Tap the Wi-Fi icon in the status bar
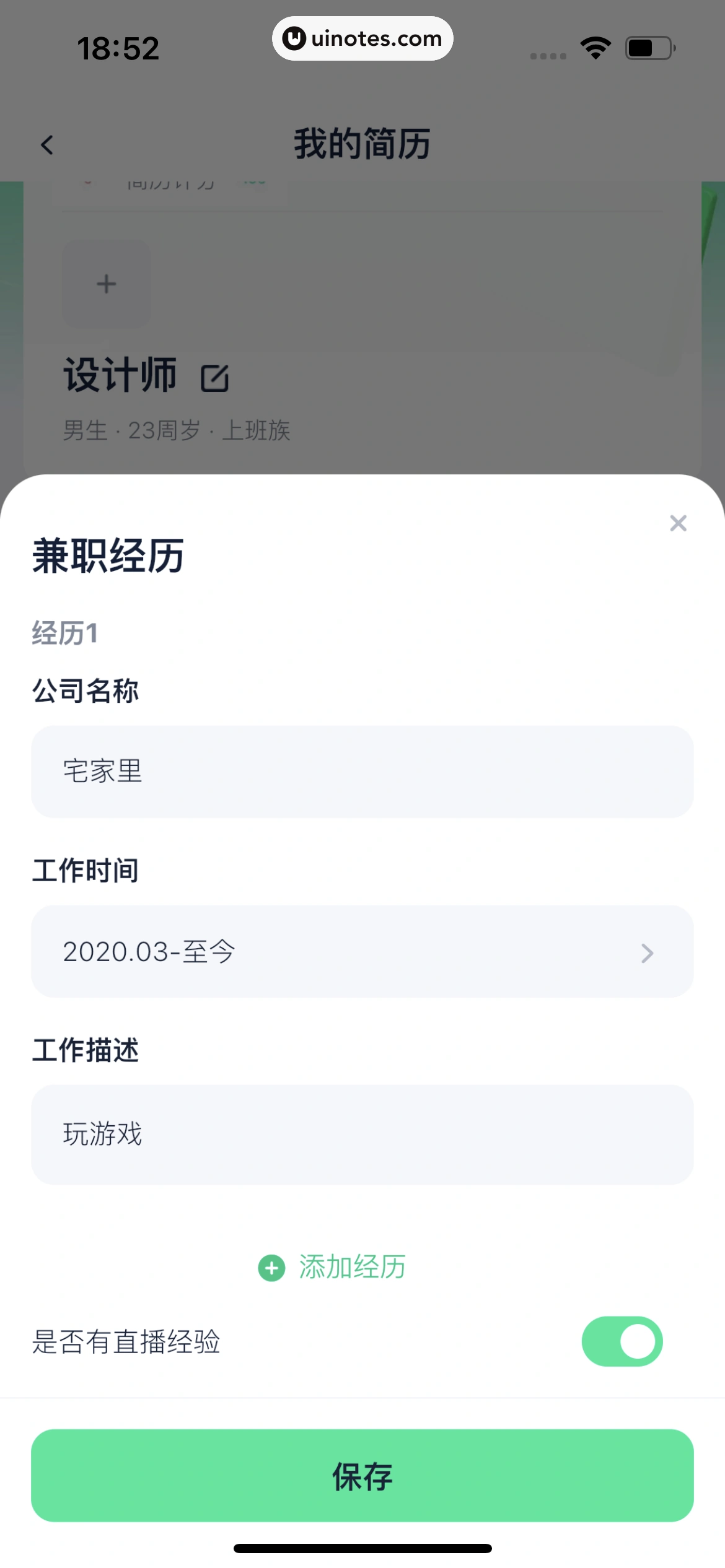Viewport: 725px width, 1568px height. (x=594, y=48)
